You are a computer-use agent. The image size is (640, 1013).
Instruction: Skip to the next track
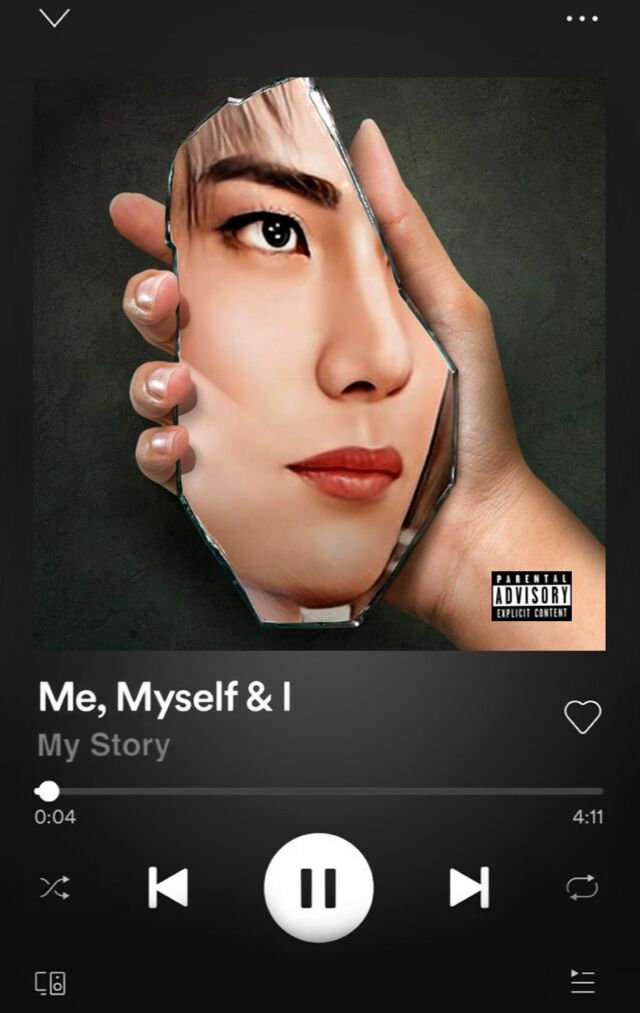point(470,888)
